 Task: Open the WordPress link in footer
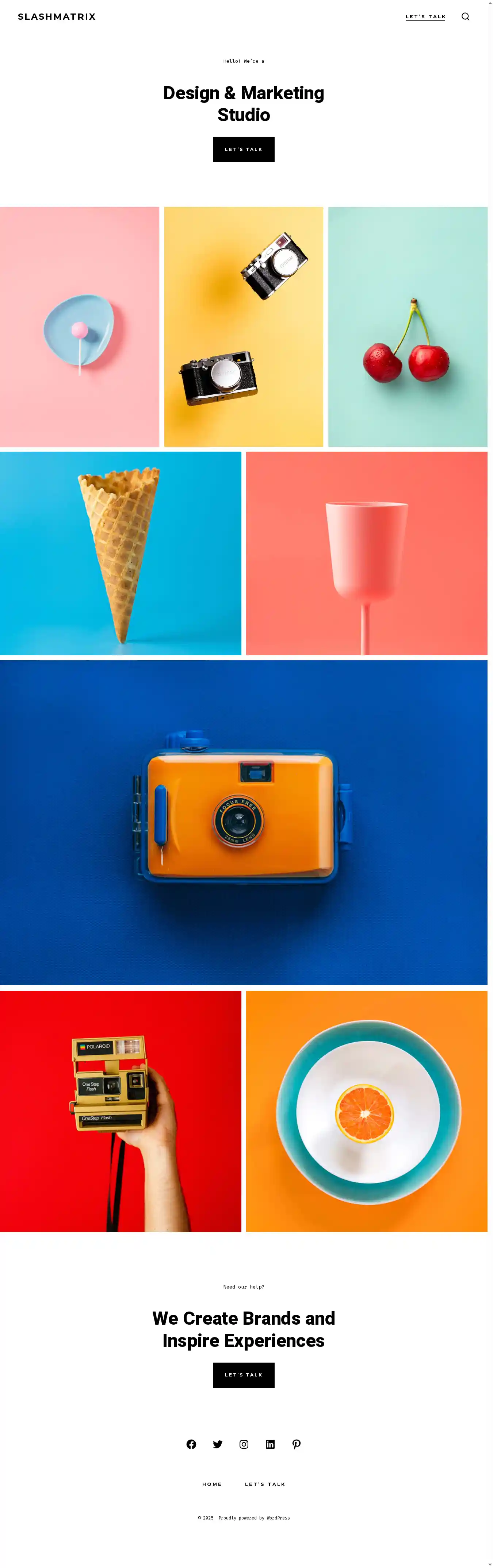click(278, 1518)
